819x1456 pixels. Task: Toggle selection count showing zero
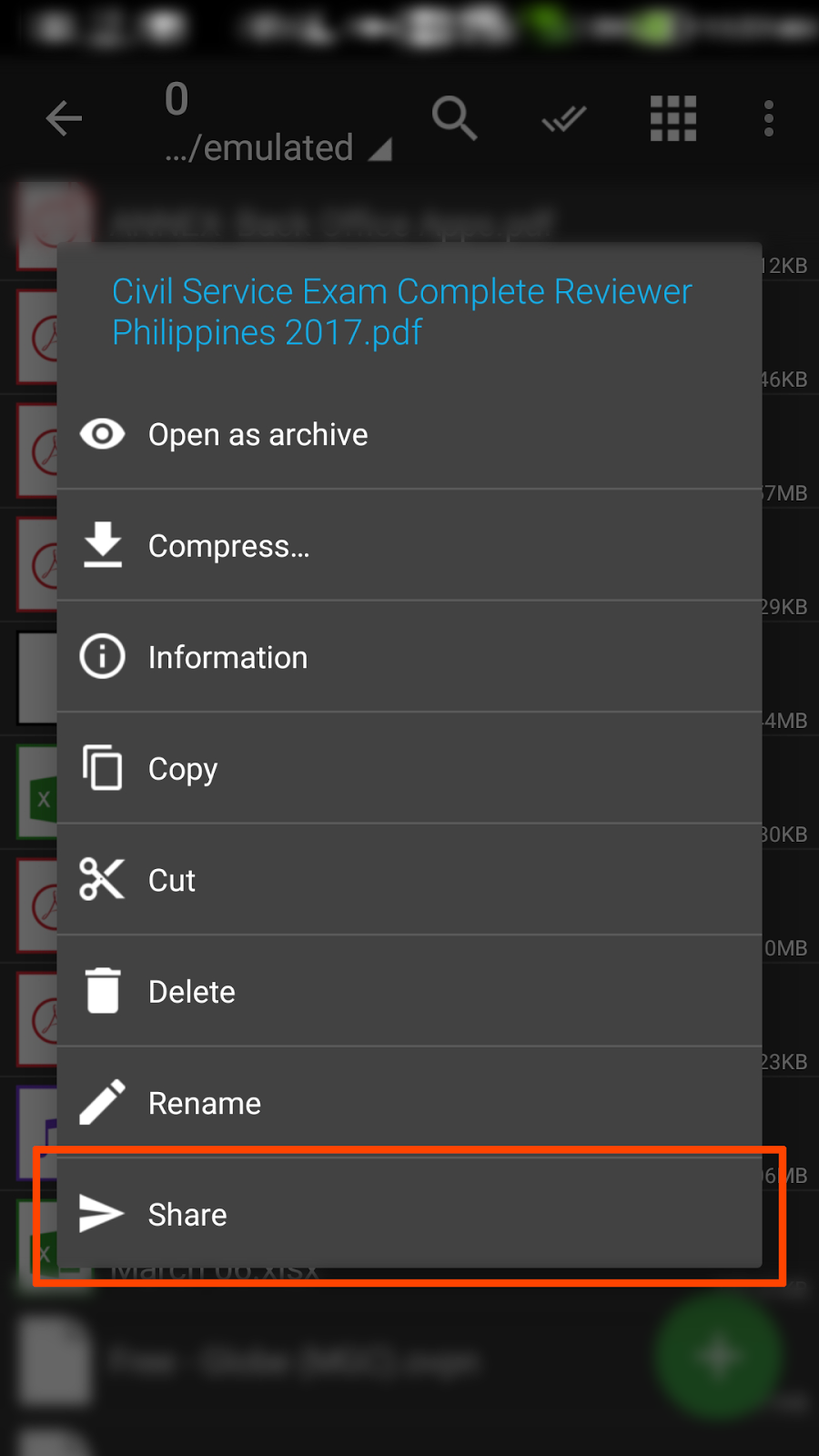pos(176,100)
